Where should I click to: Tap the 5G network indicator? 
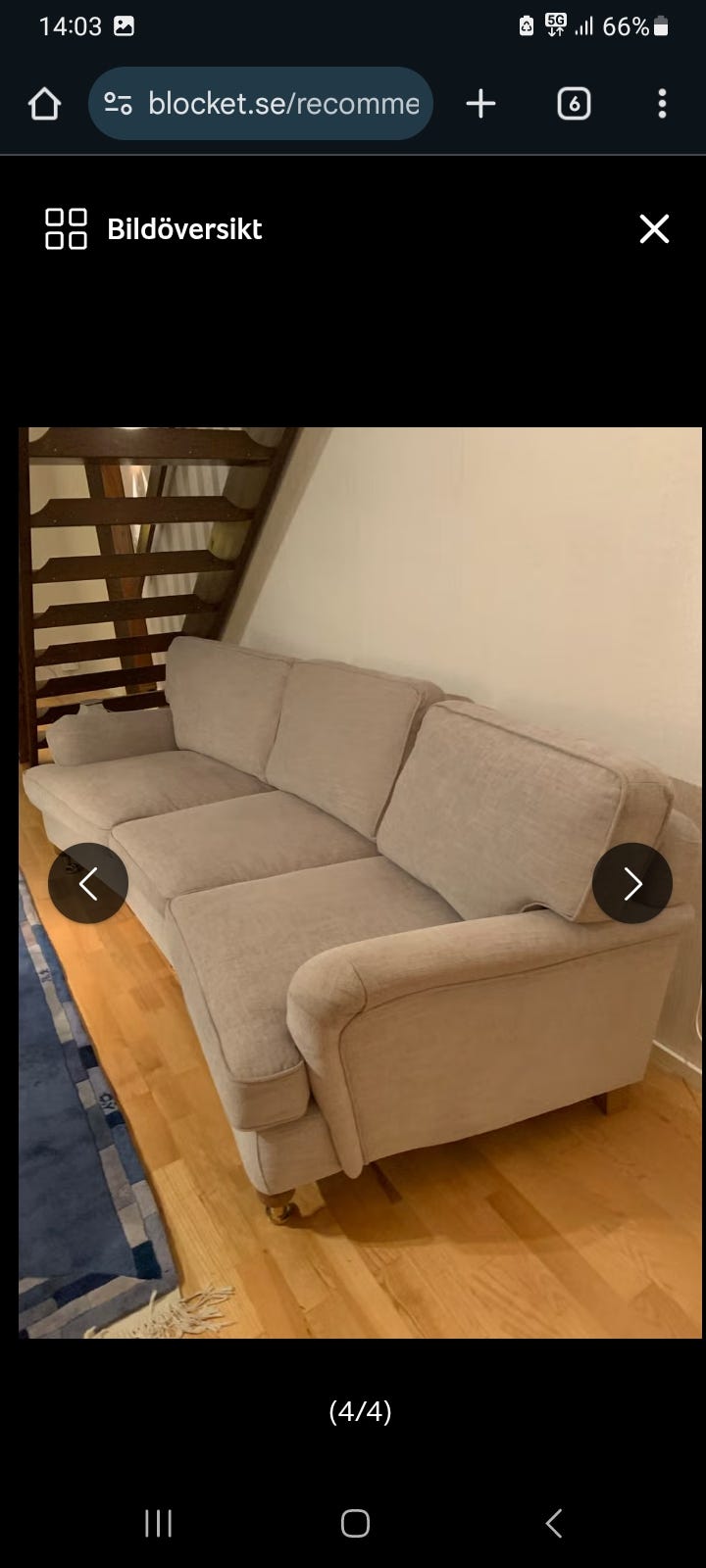click(x=554, y=25)
